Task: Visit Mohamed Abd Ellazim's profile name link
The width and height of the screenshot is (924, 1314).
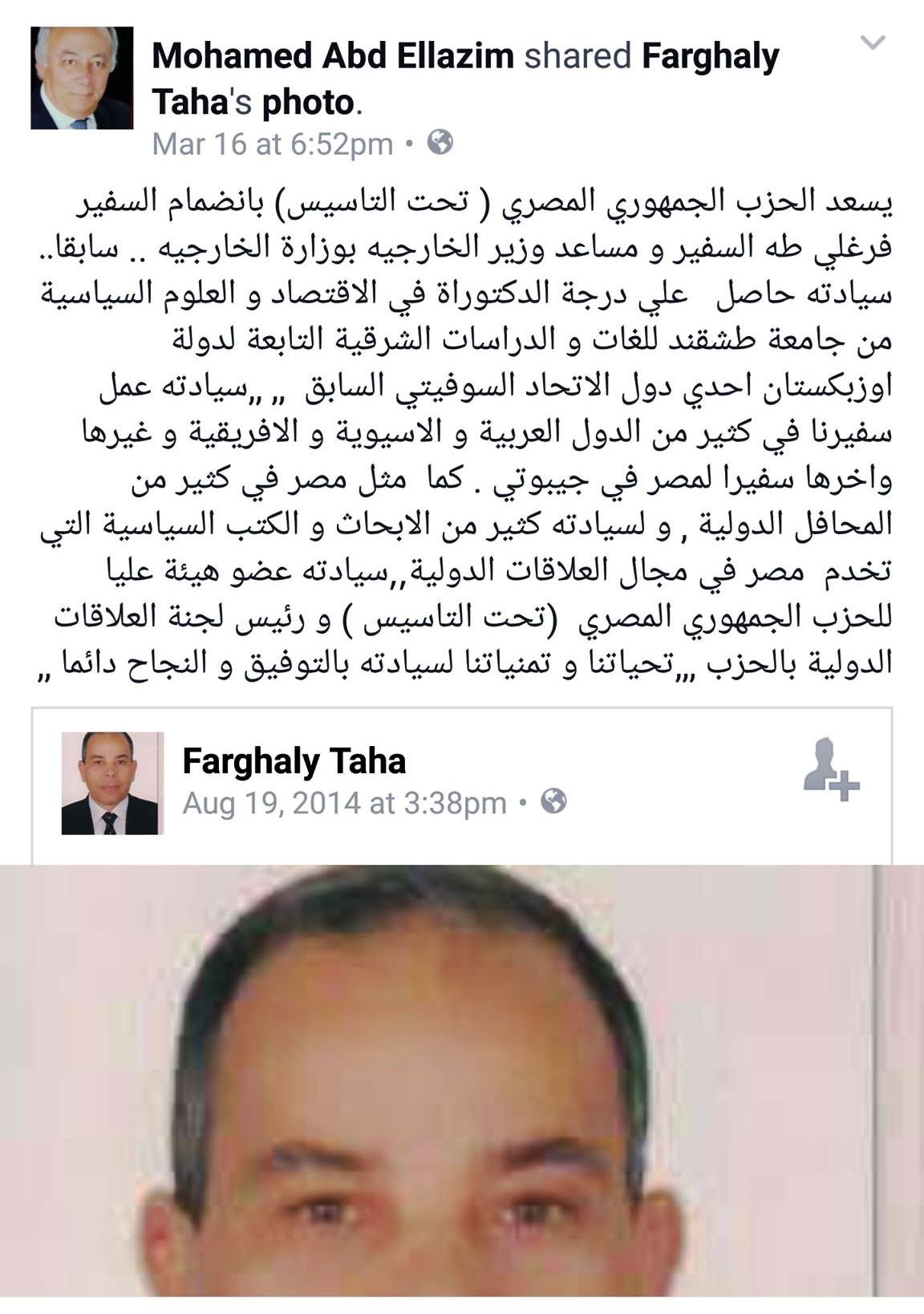Action: pyautogui.click(x=332, y=57)
